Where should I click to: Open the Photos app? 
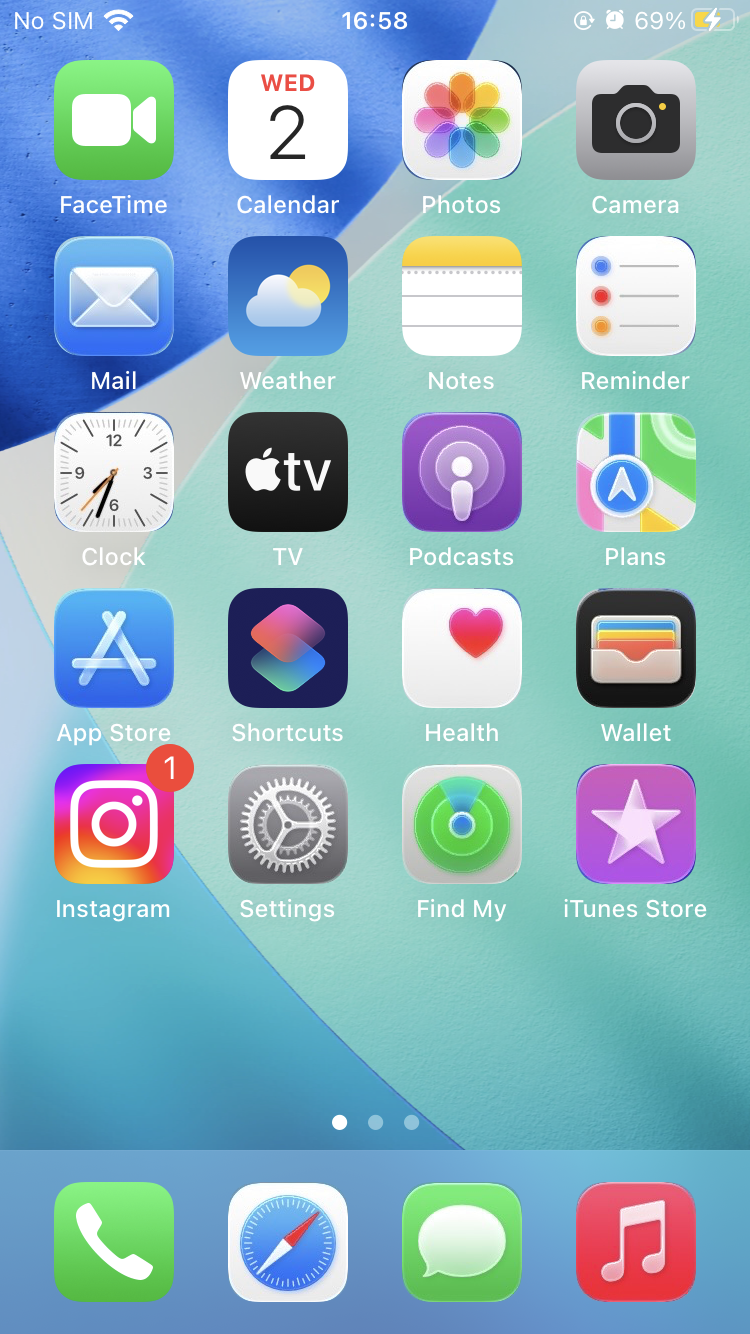462,120
